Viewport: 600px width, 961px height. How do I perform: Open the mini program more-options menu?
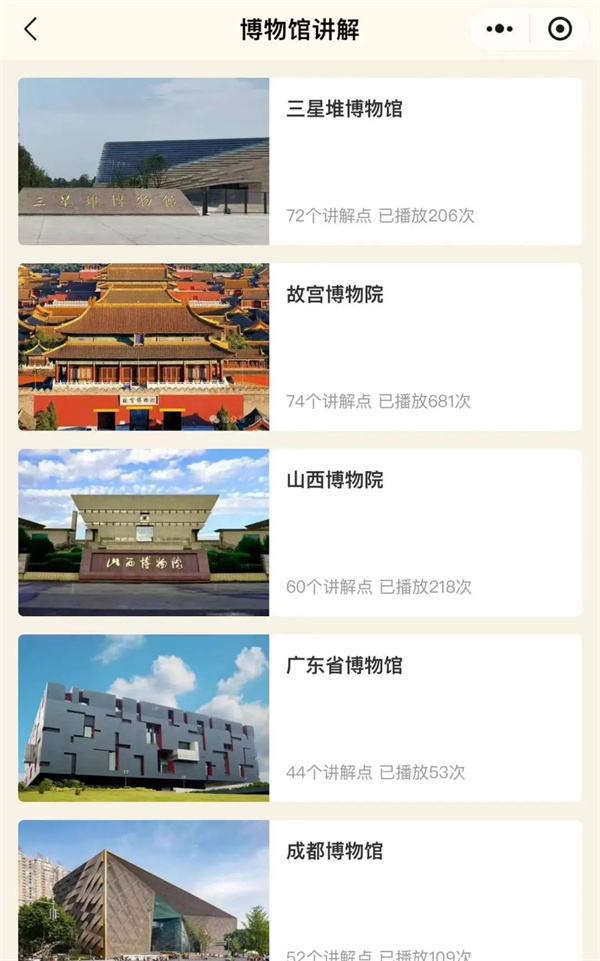[x=499, y=29]
